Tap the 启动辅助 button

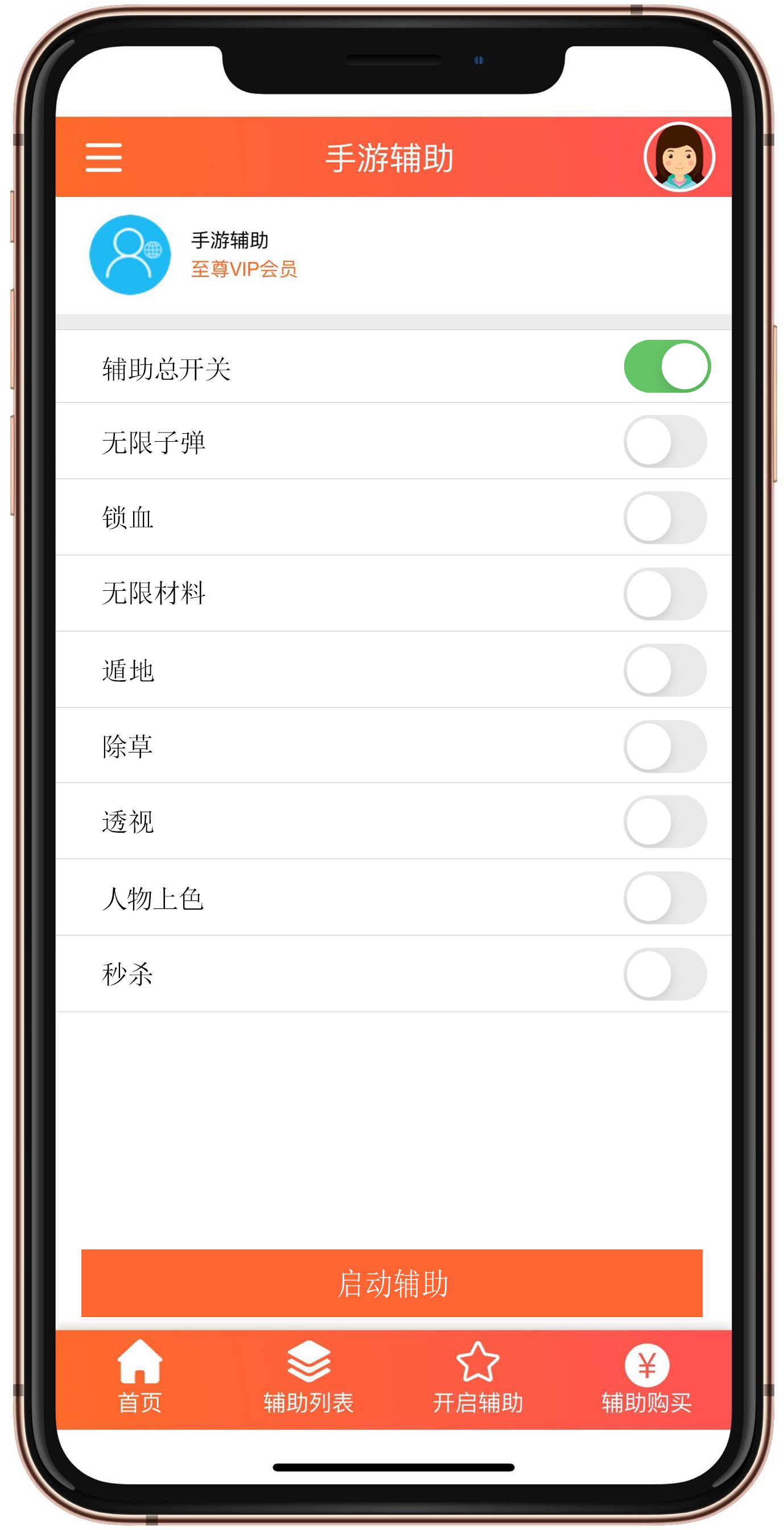click(391, 1283)
